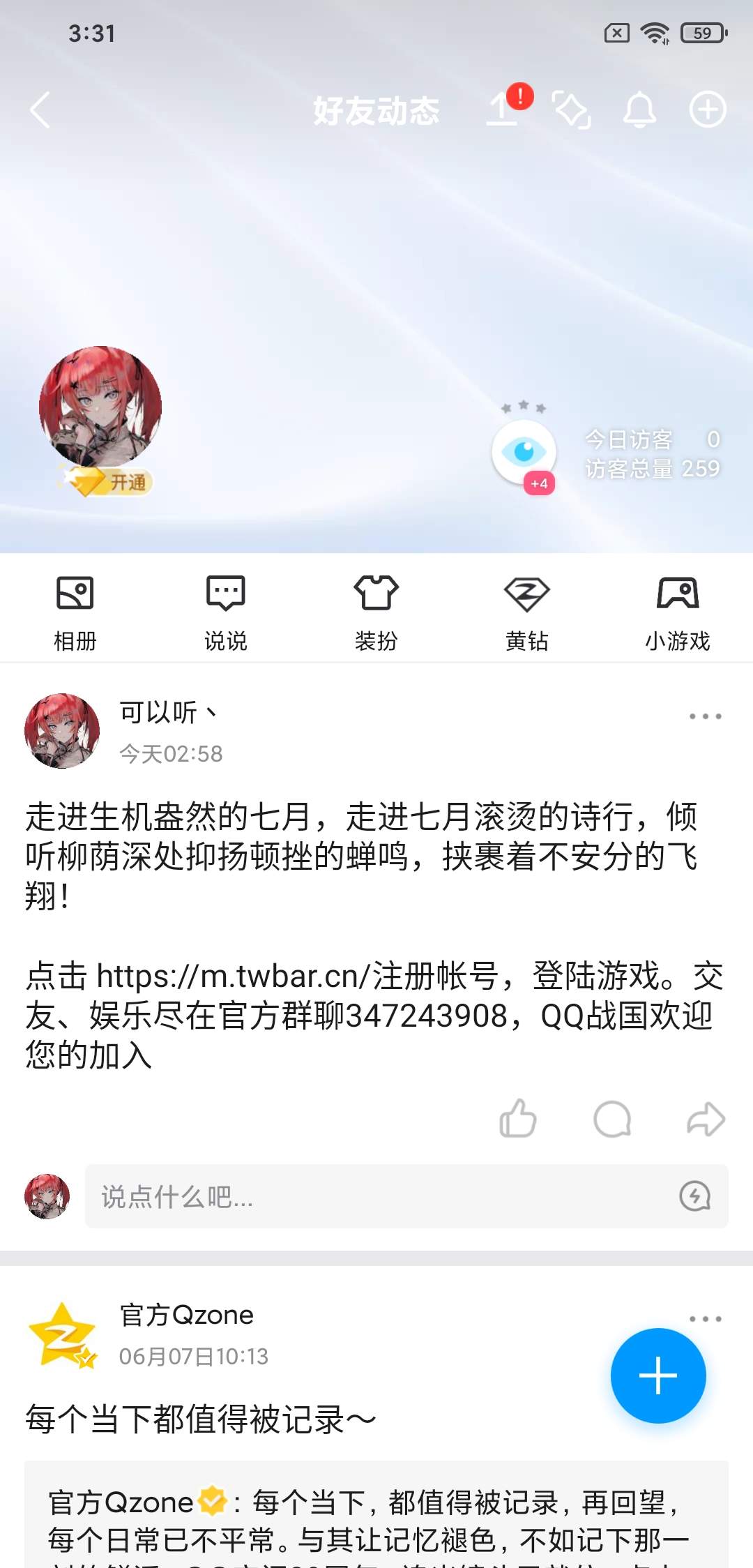Open the dress-up tag icon in header

[571, 110]
